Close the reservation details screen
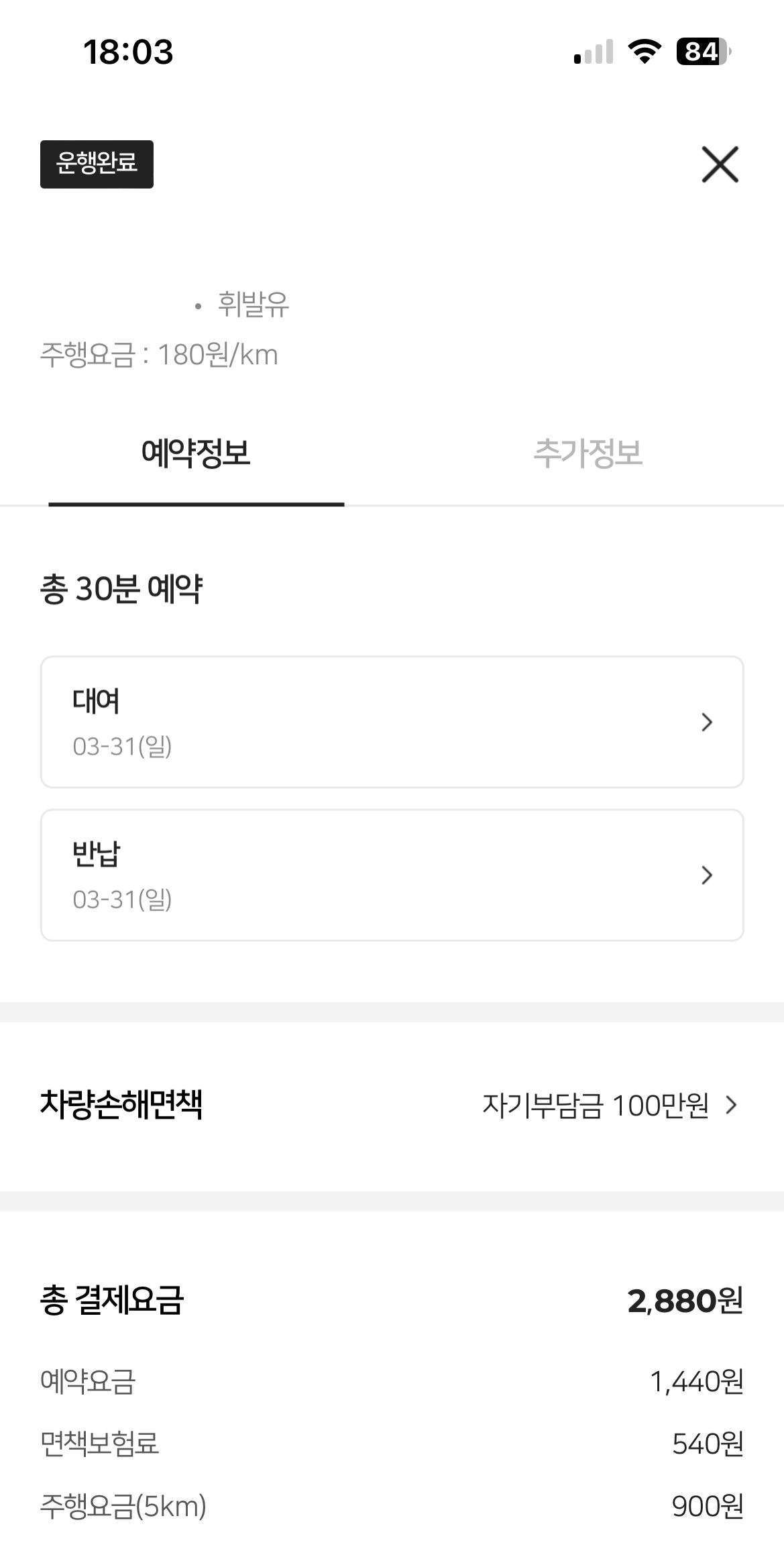This screenshot has width=784, height=1561. click(x=720, y=164)
